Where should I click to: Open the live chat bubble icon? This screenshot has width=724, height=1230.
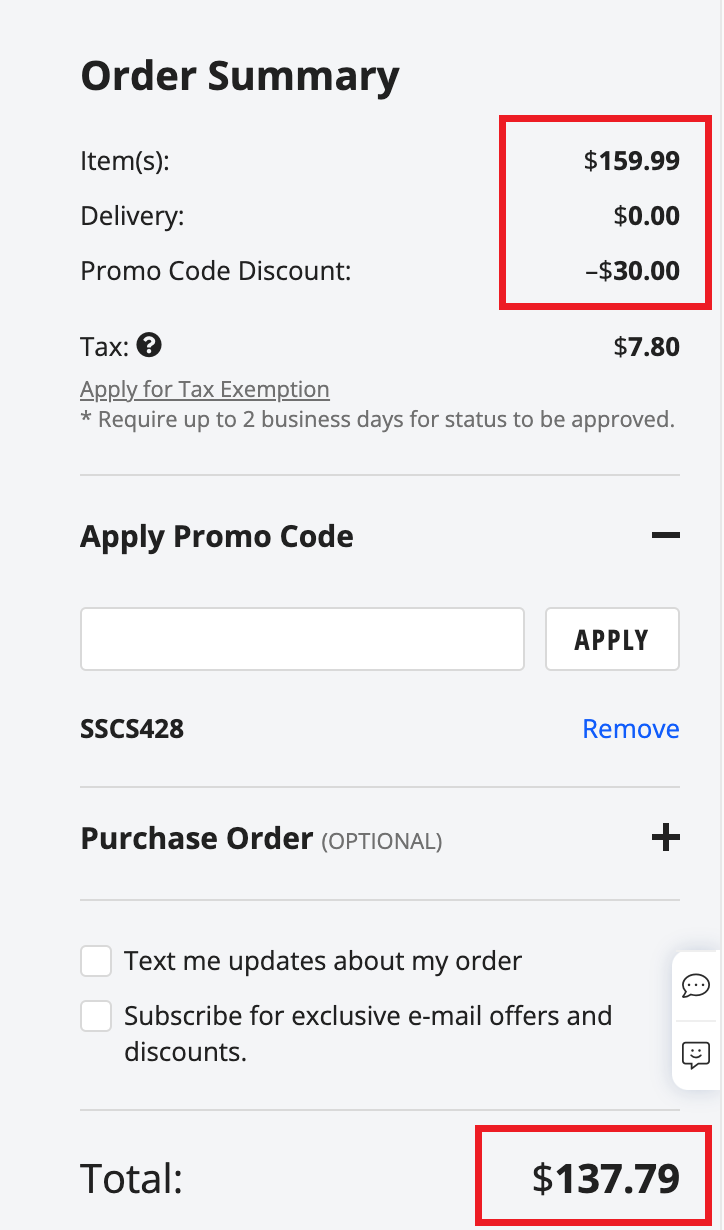696,986
